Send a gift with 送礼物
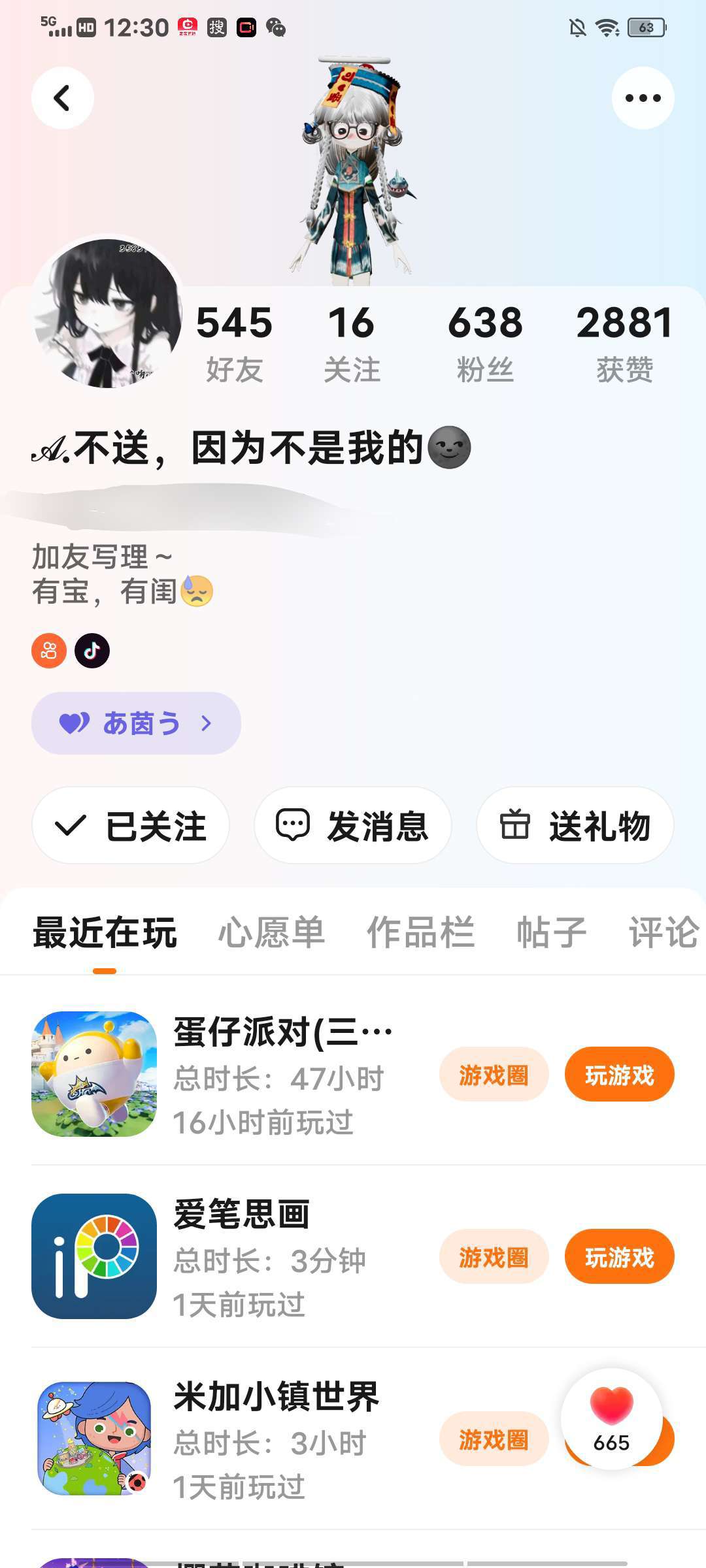The image size is (706, 1568). pos(575,826)
